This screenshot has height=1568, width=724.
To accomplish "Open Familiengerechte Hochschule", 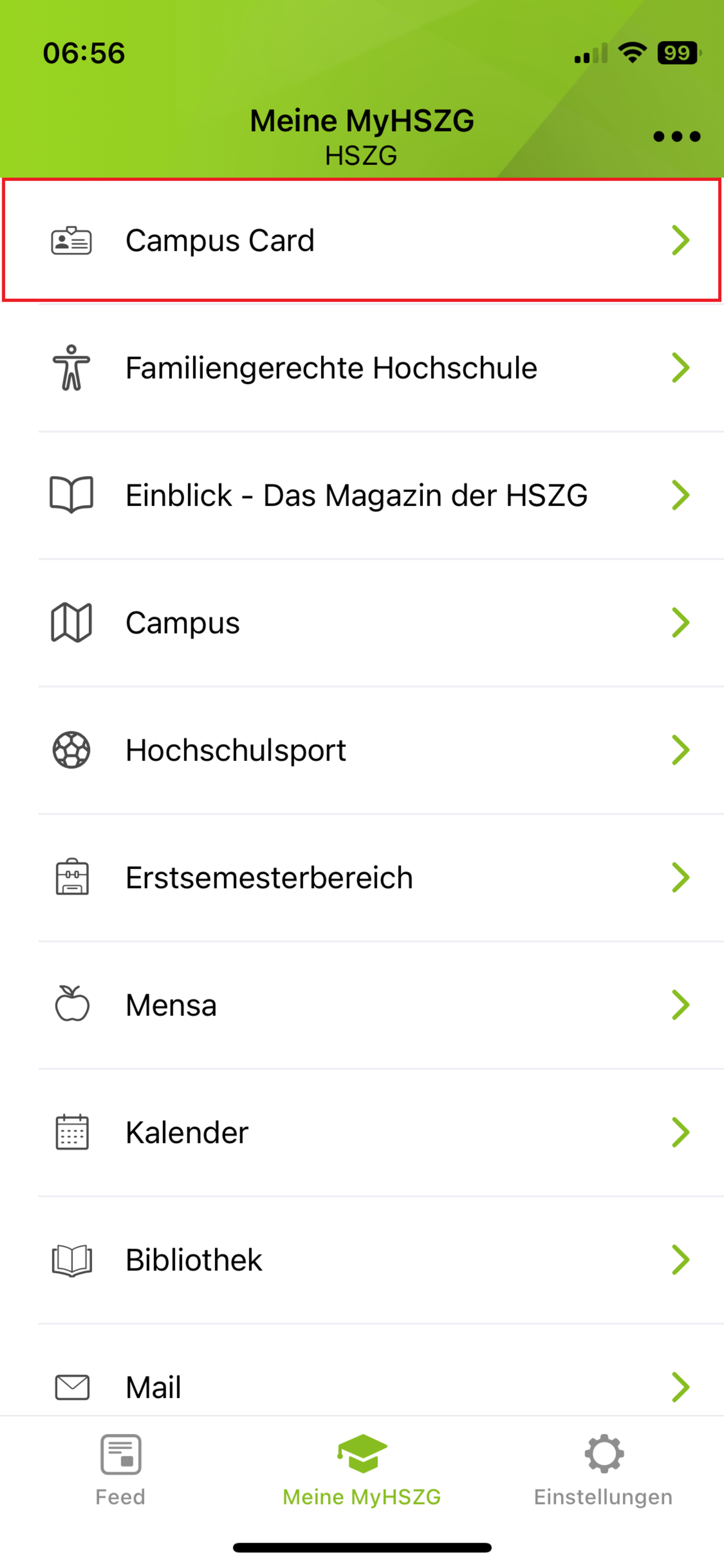I will (x=361, y=368).
